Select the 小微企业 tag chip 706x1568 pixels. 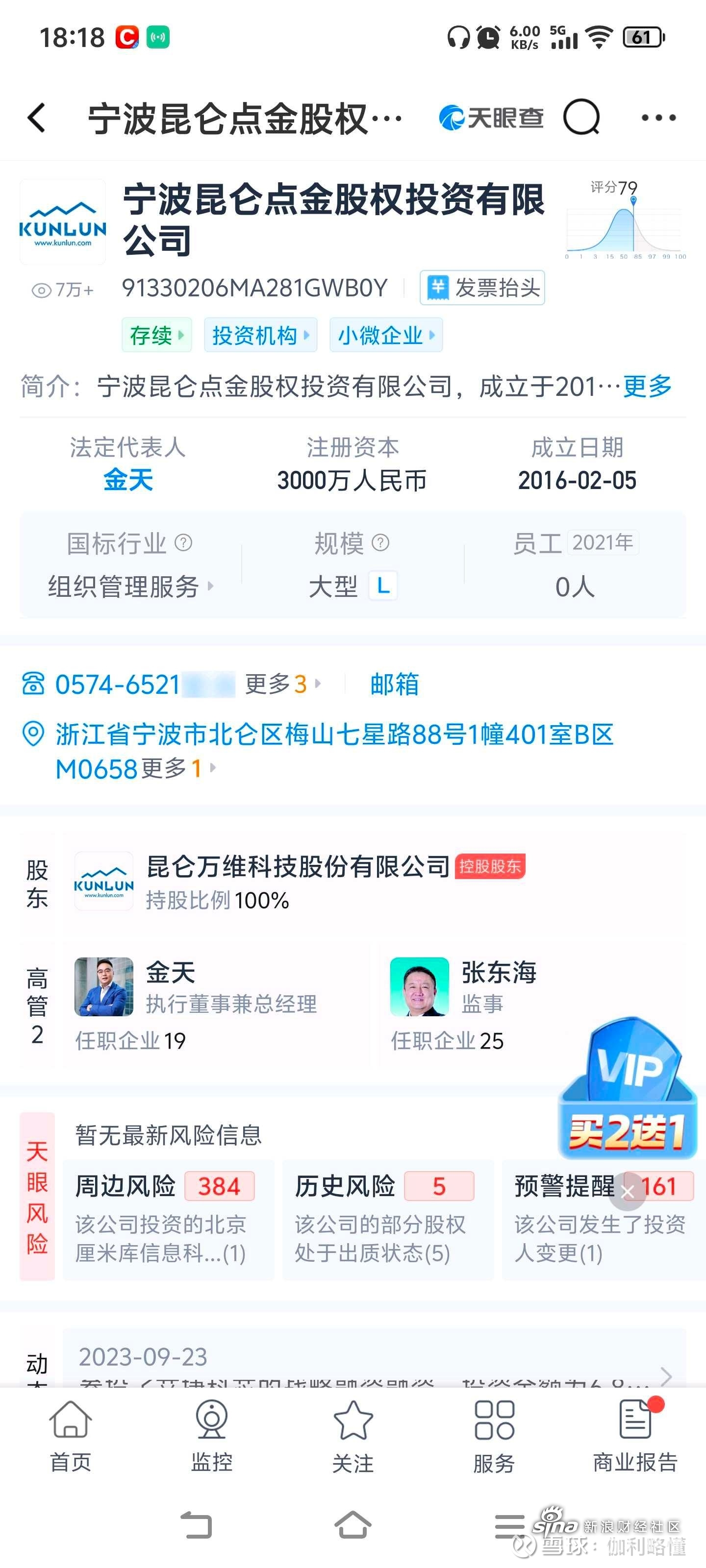coord(385,335)
